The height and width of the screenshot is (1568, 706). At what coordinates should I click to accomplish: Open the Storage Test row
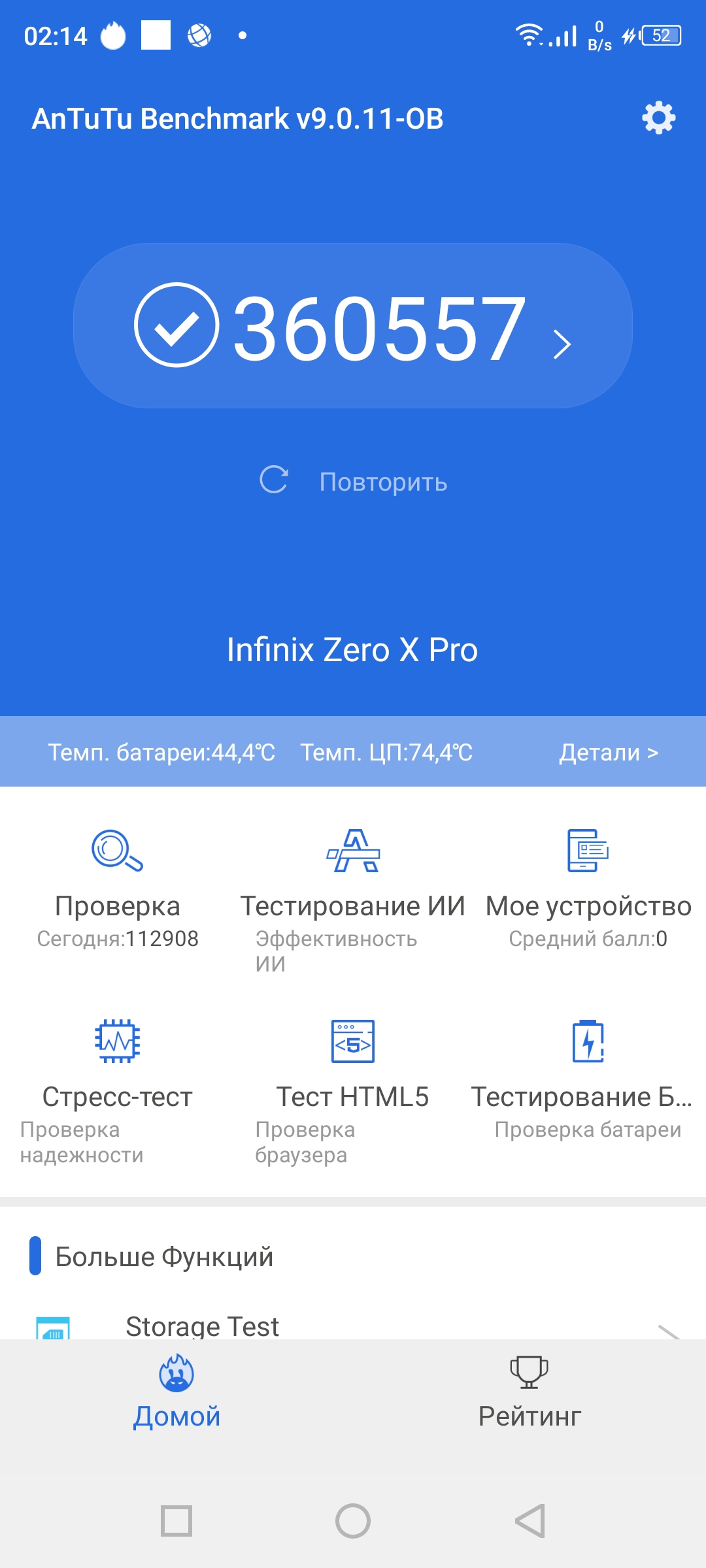[353, 1326]
